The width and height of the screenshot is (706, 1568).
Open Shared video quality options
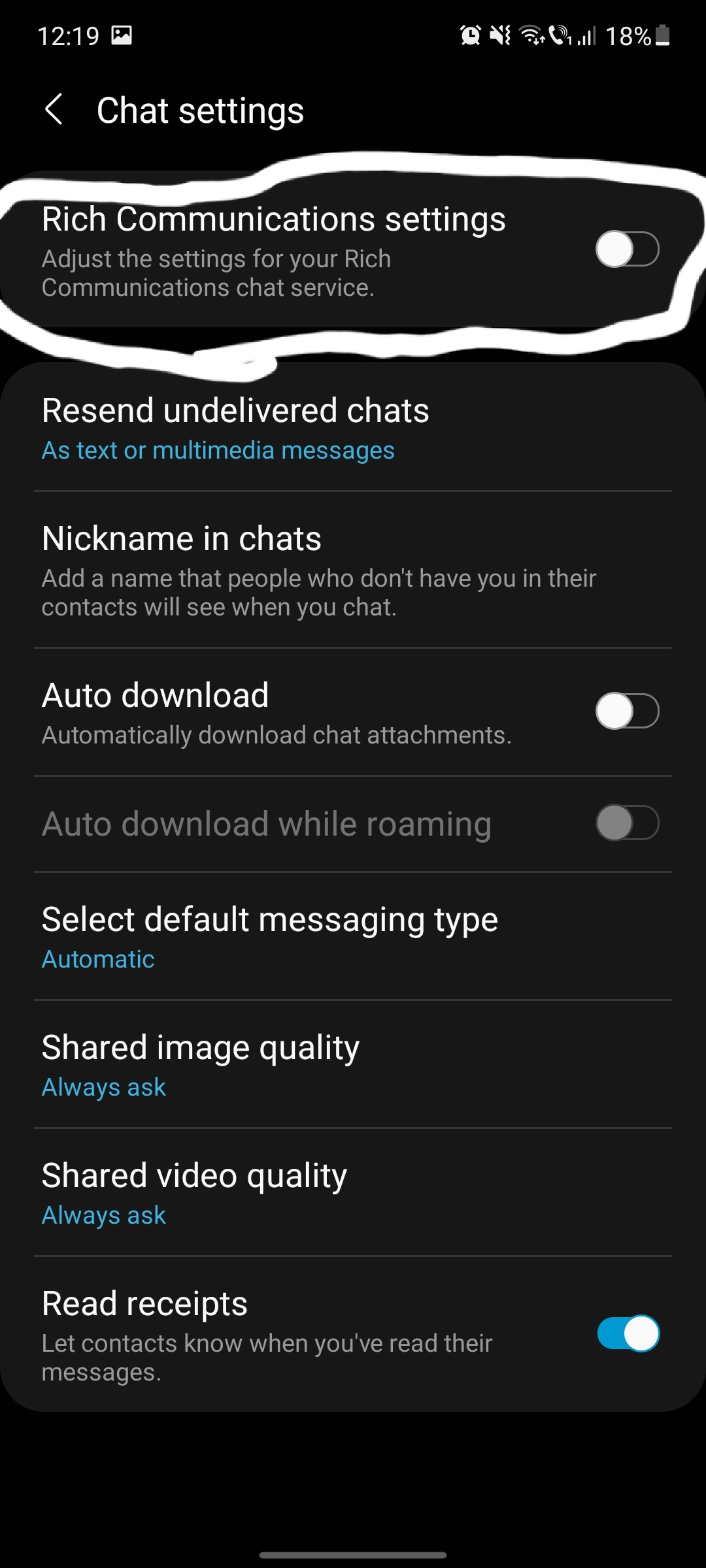194,1192
